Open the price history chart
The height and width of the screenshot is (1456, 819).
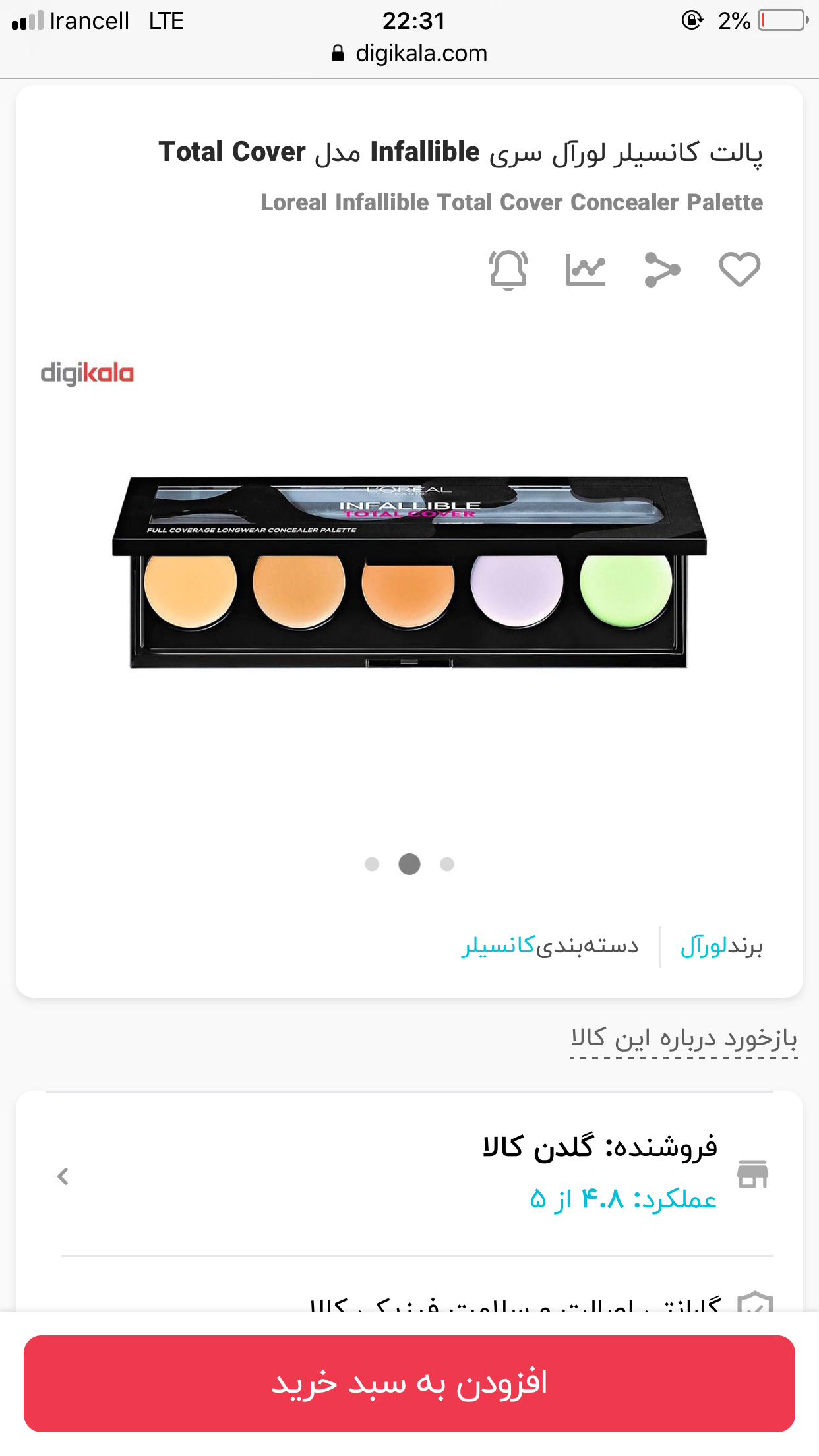(585, 270)
